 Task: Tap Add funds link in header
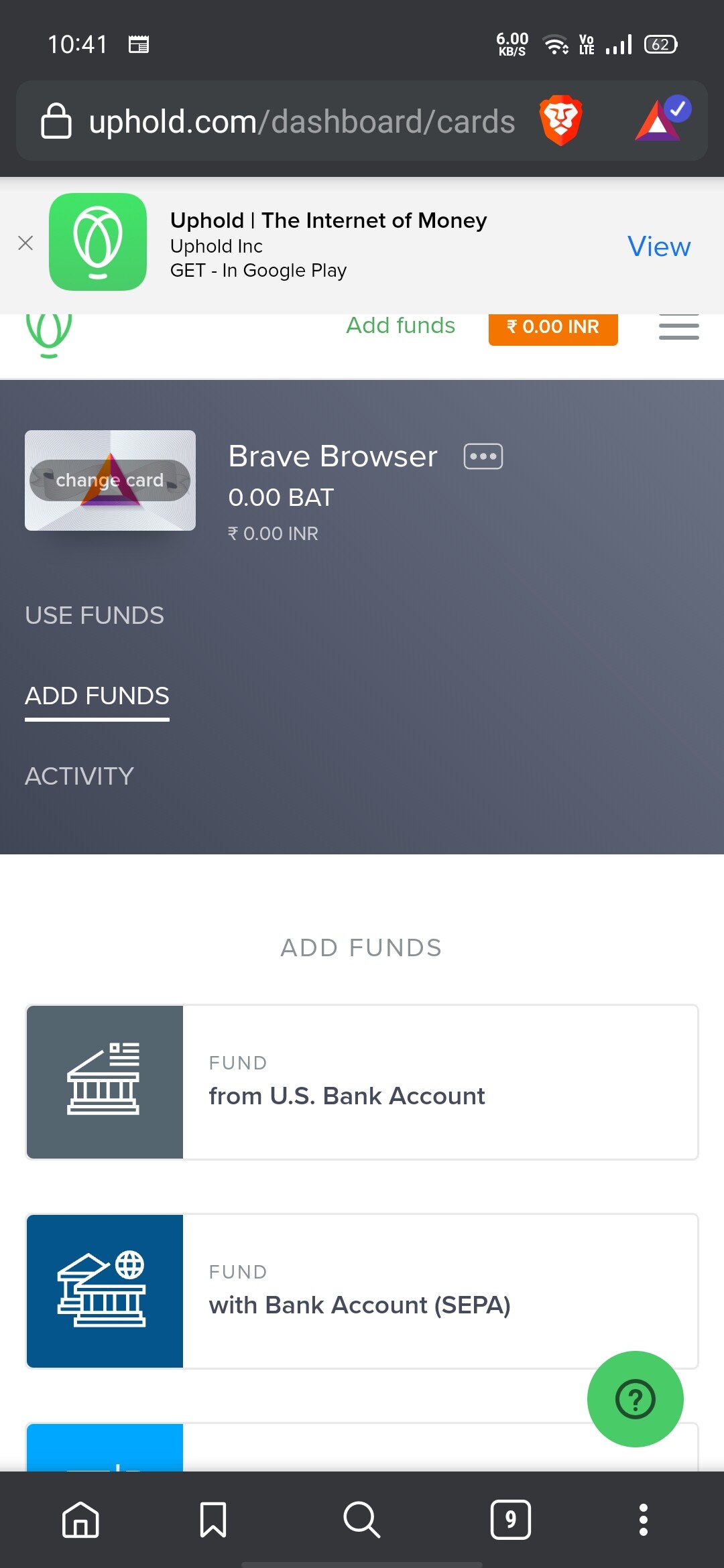400,325
